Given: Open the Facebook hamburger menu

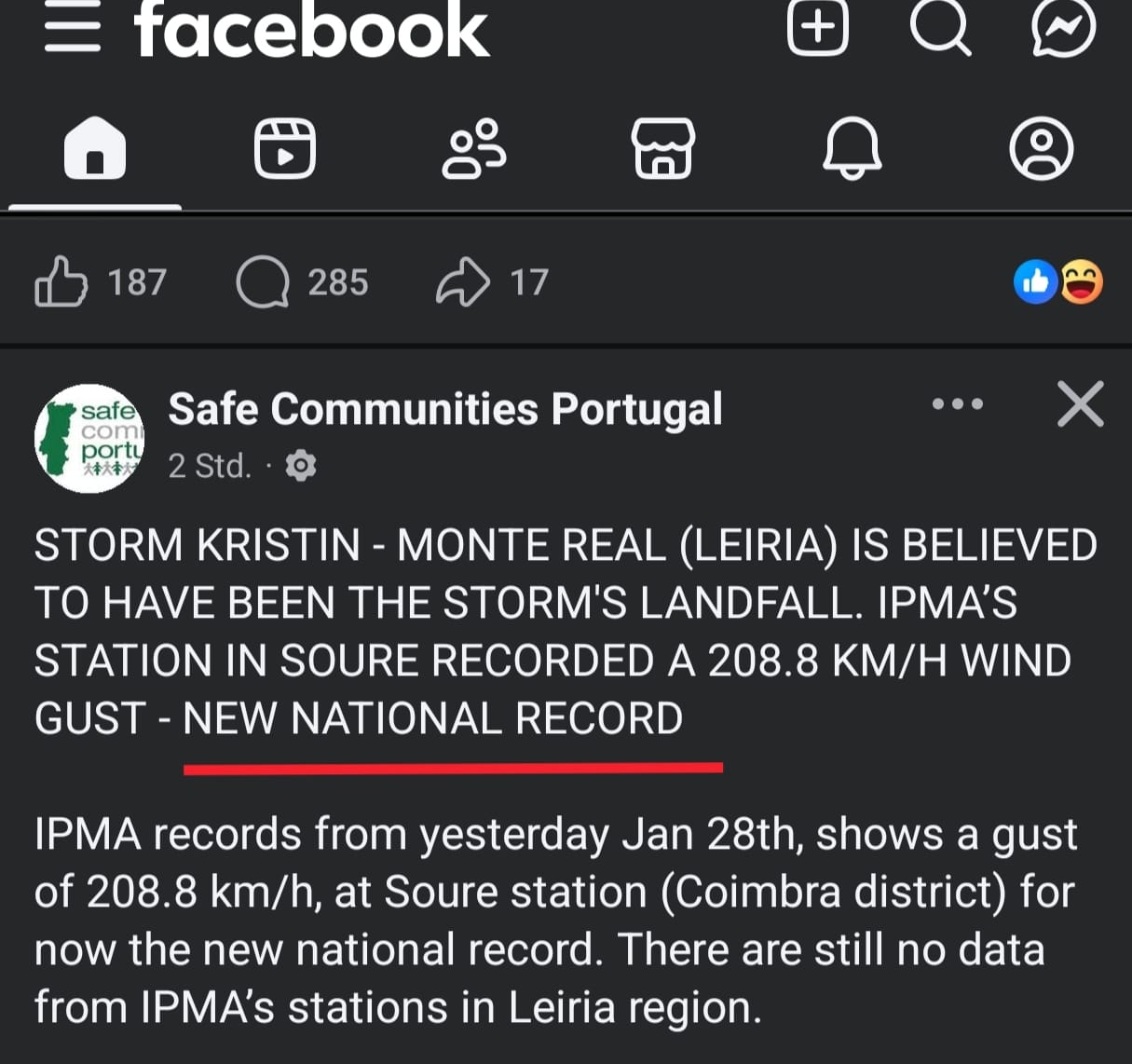Looking at the screenshot, I should pos(72,28).
